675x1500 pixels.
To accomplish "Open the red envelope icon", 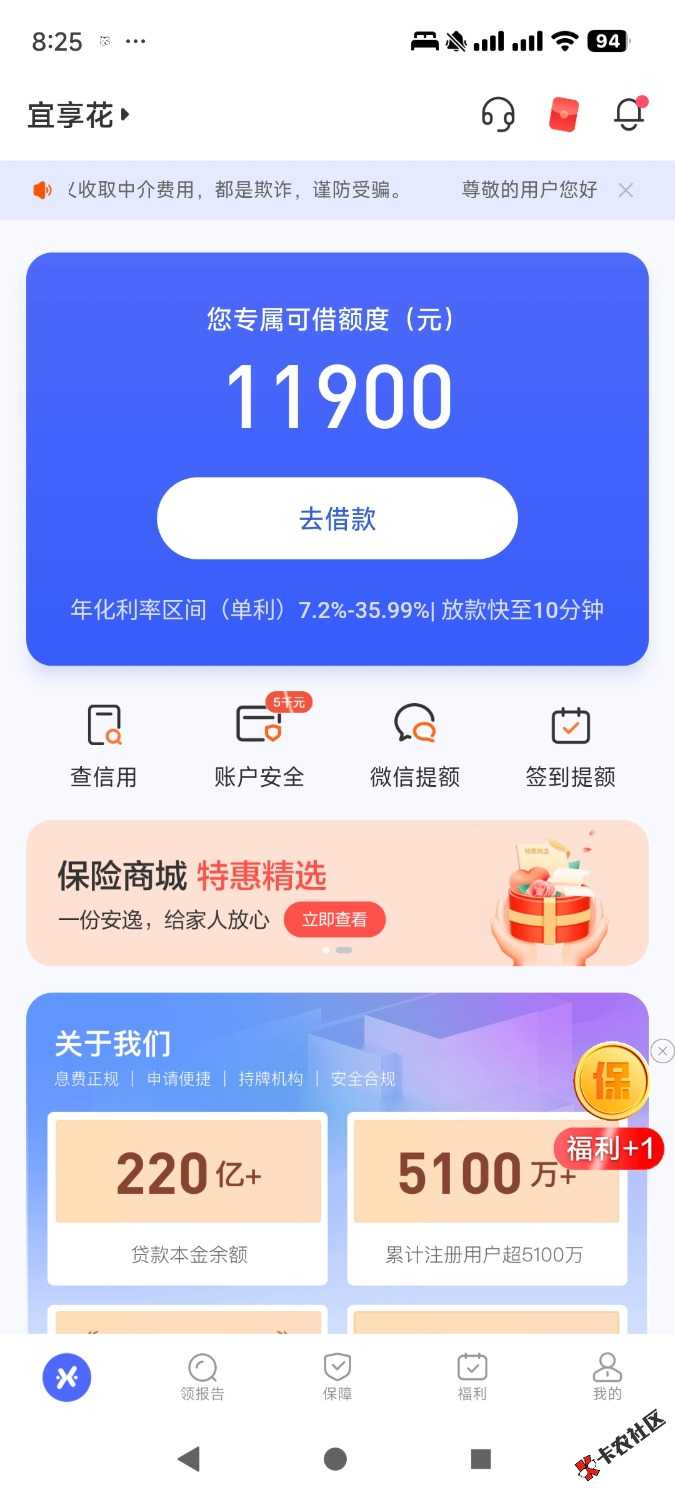I will tap(564, 114).
